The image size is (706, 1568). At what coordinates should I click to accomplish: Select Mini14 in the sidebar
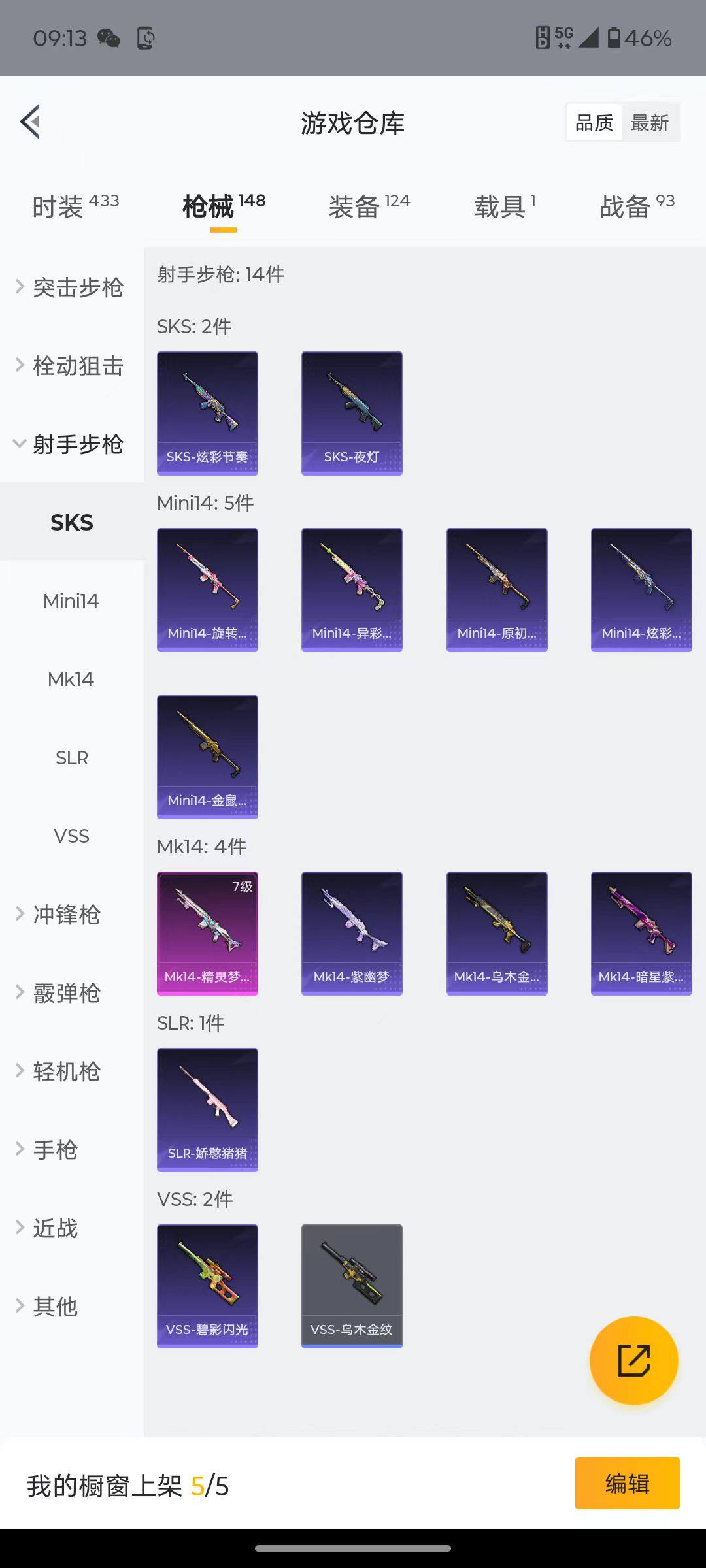(71, 600)
